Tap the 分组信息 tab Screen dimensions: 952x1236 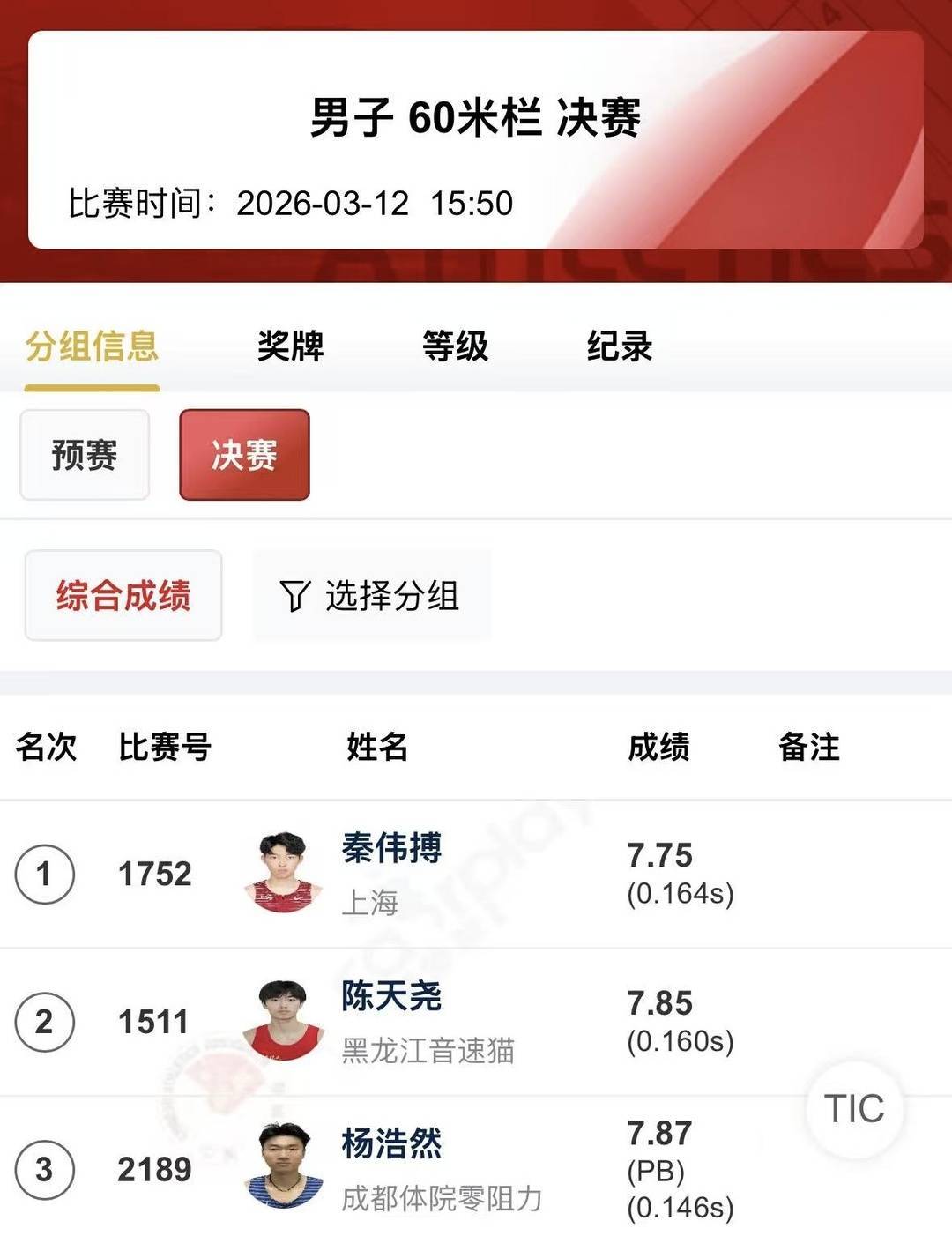(x=92, y=346)
